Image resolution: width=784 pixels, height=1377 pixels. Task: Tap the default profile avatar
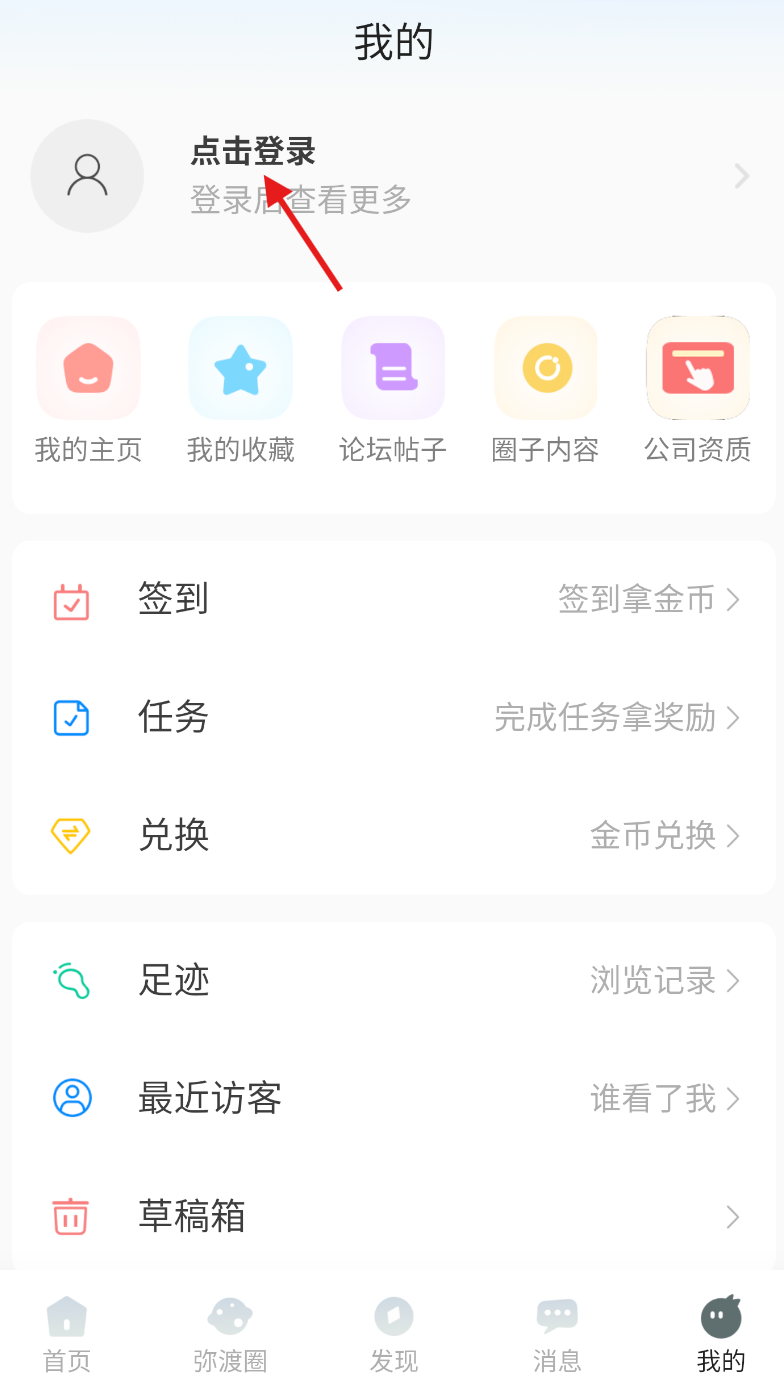tap(87, 176)
